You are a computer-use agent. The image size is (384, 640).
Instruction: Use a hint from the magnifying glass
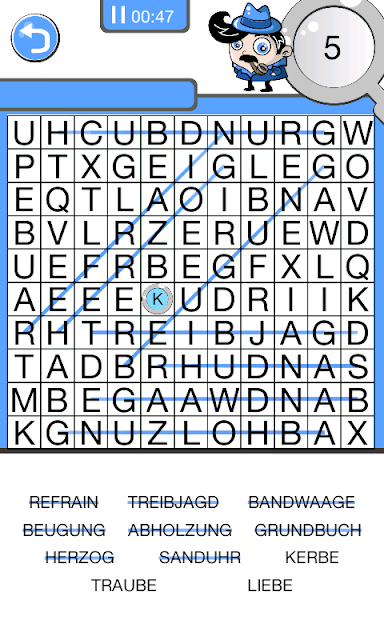(x=333, y=47)
